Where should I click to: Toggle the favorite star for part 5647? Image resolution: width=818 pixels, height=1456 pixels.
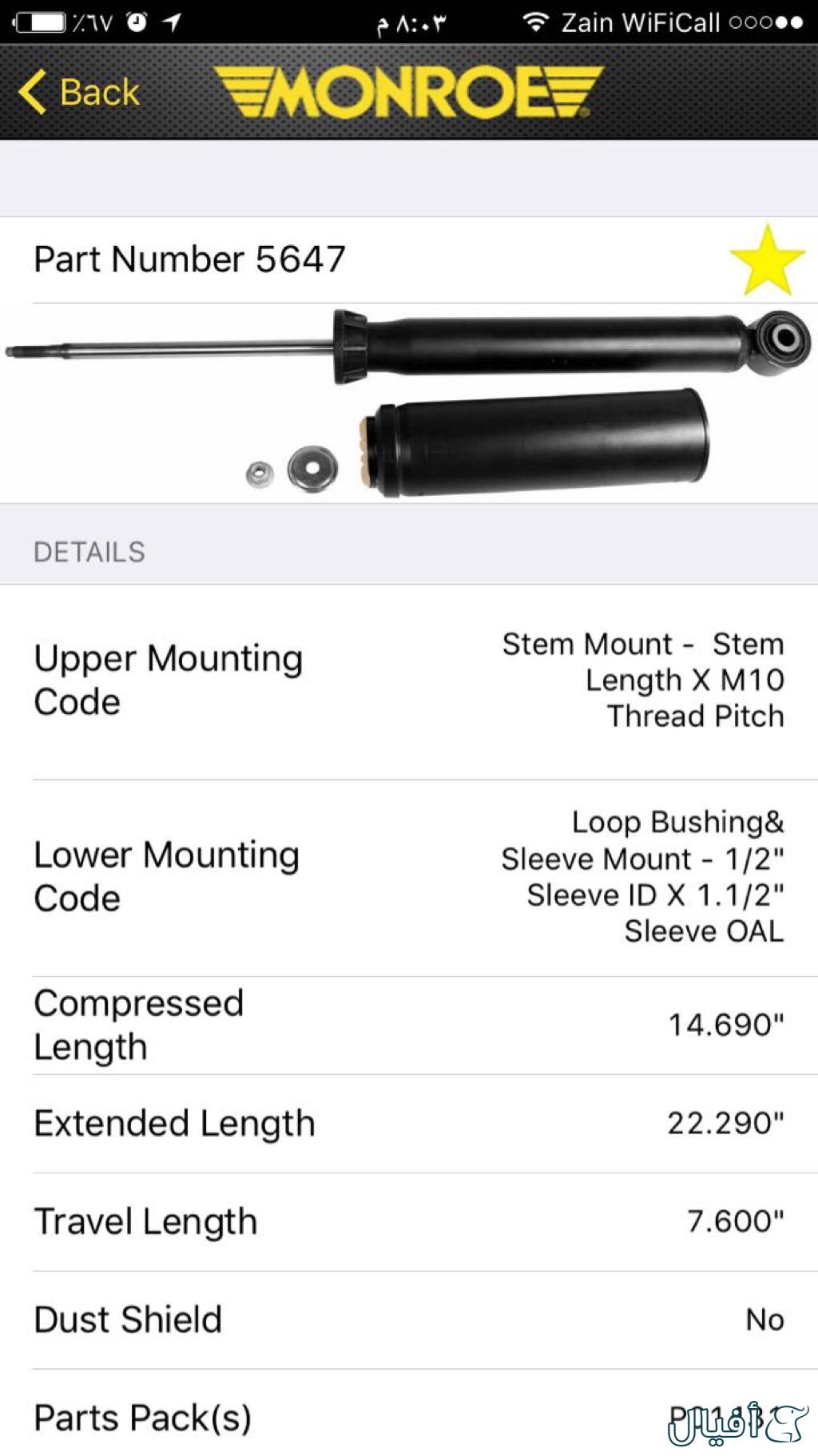pyautogui.click(x=766, y=260)
